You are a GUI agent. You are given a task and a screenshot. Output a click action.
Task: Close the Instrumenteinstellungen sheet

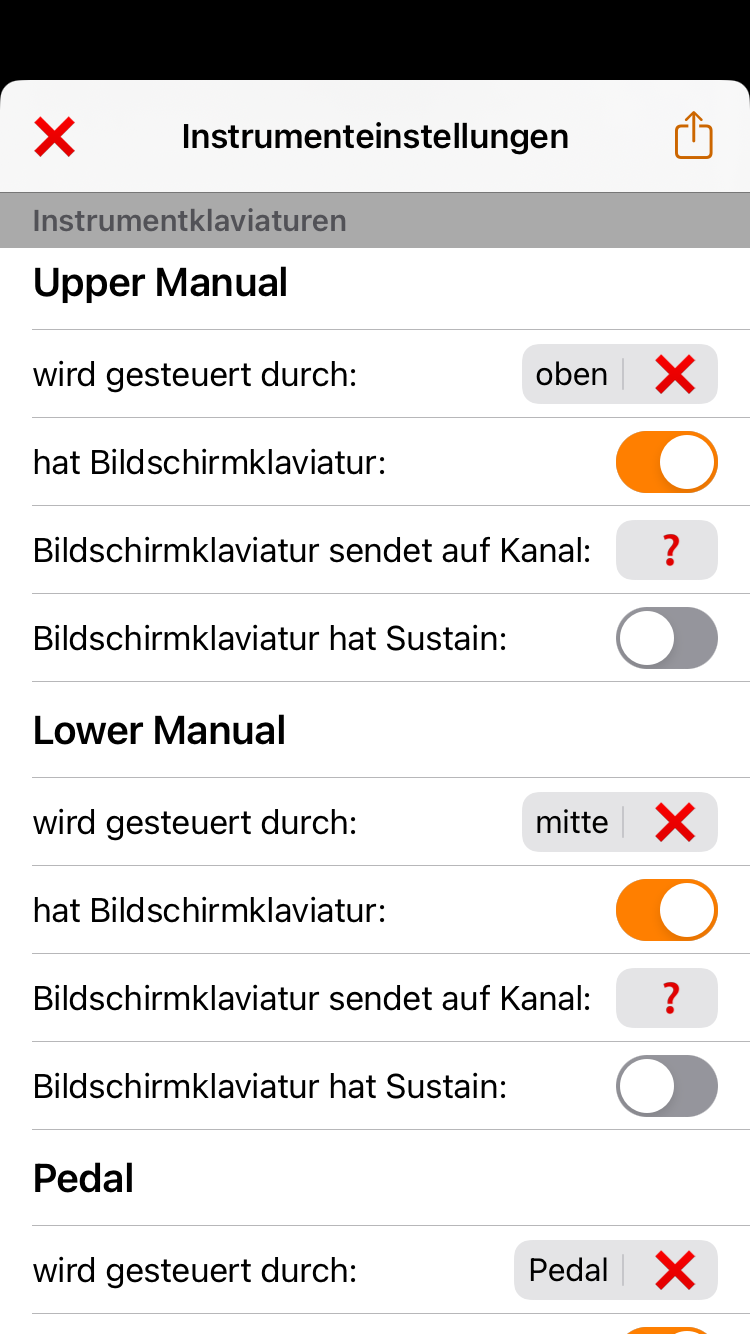click(x=55, y=137)
